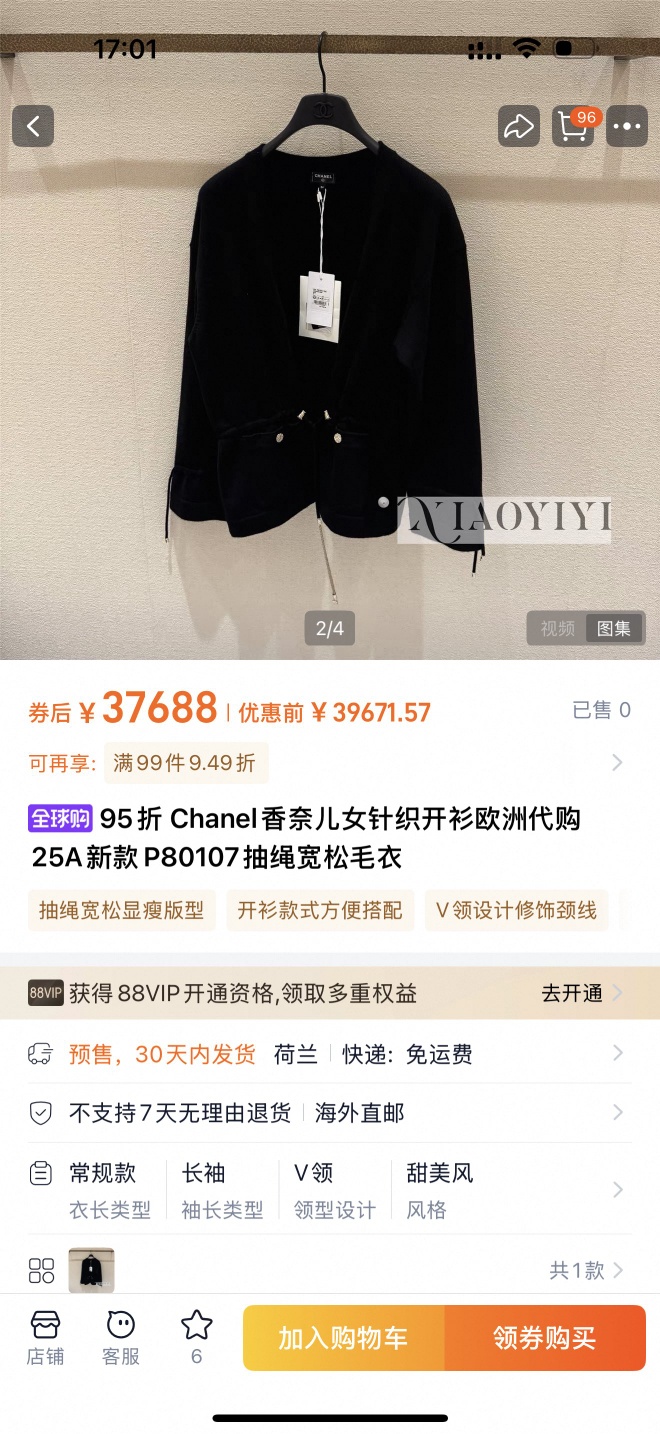Open the 不支持7天无理由退货 policy row

[330, 1113]
